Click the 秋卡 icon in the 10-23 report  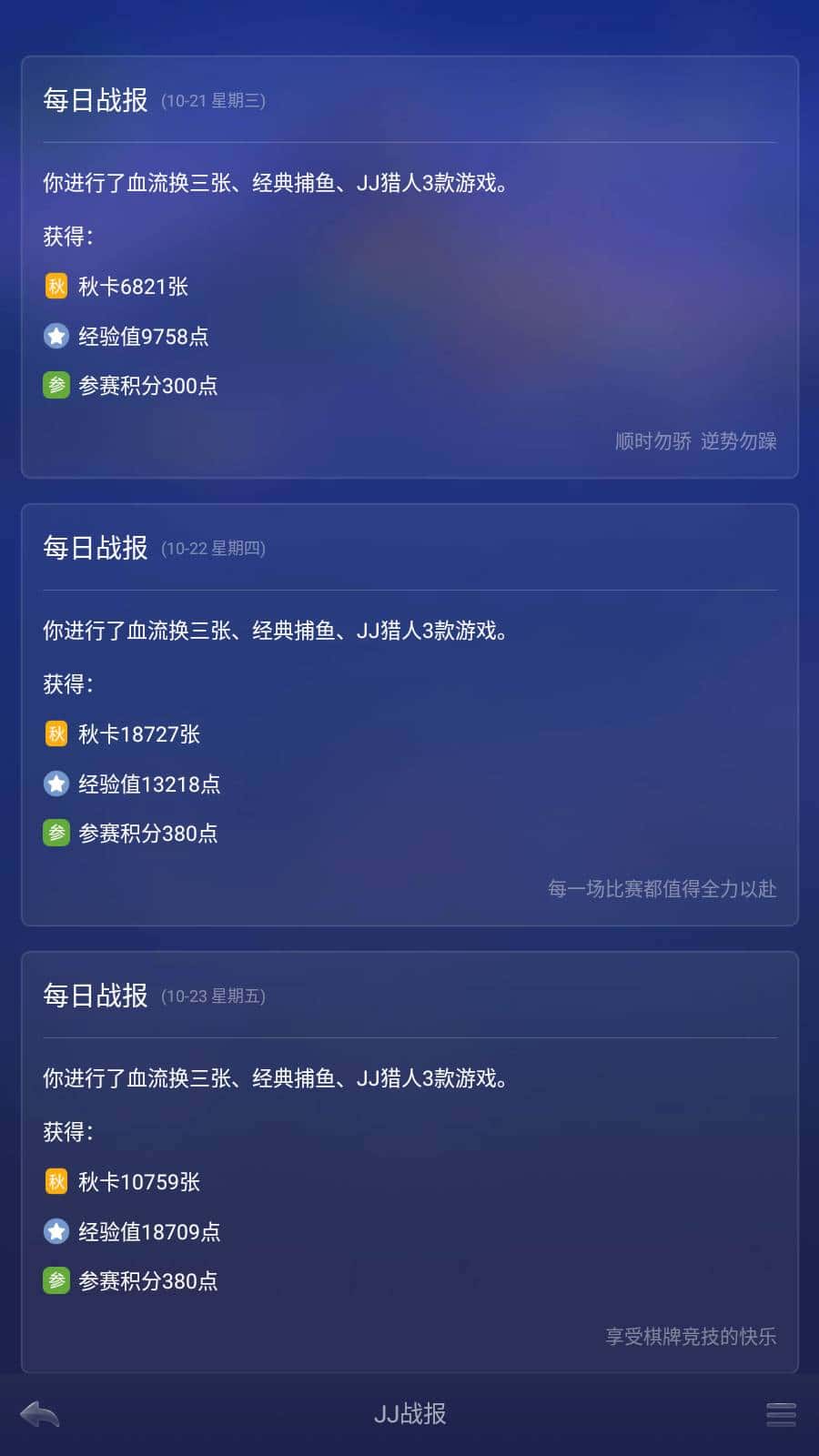tap(56, 1181)
